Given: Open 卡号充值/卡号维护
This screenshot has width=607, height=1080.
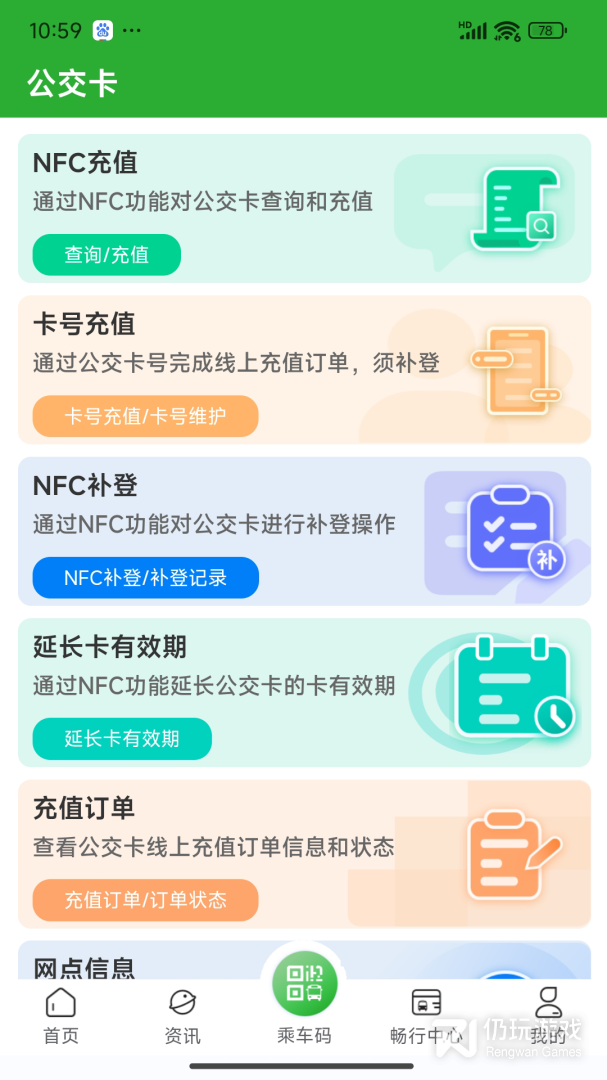Looking at the screenshot, I should click(145, 416).
